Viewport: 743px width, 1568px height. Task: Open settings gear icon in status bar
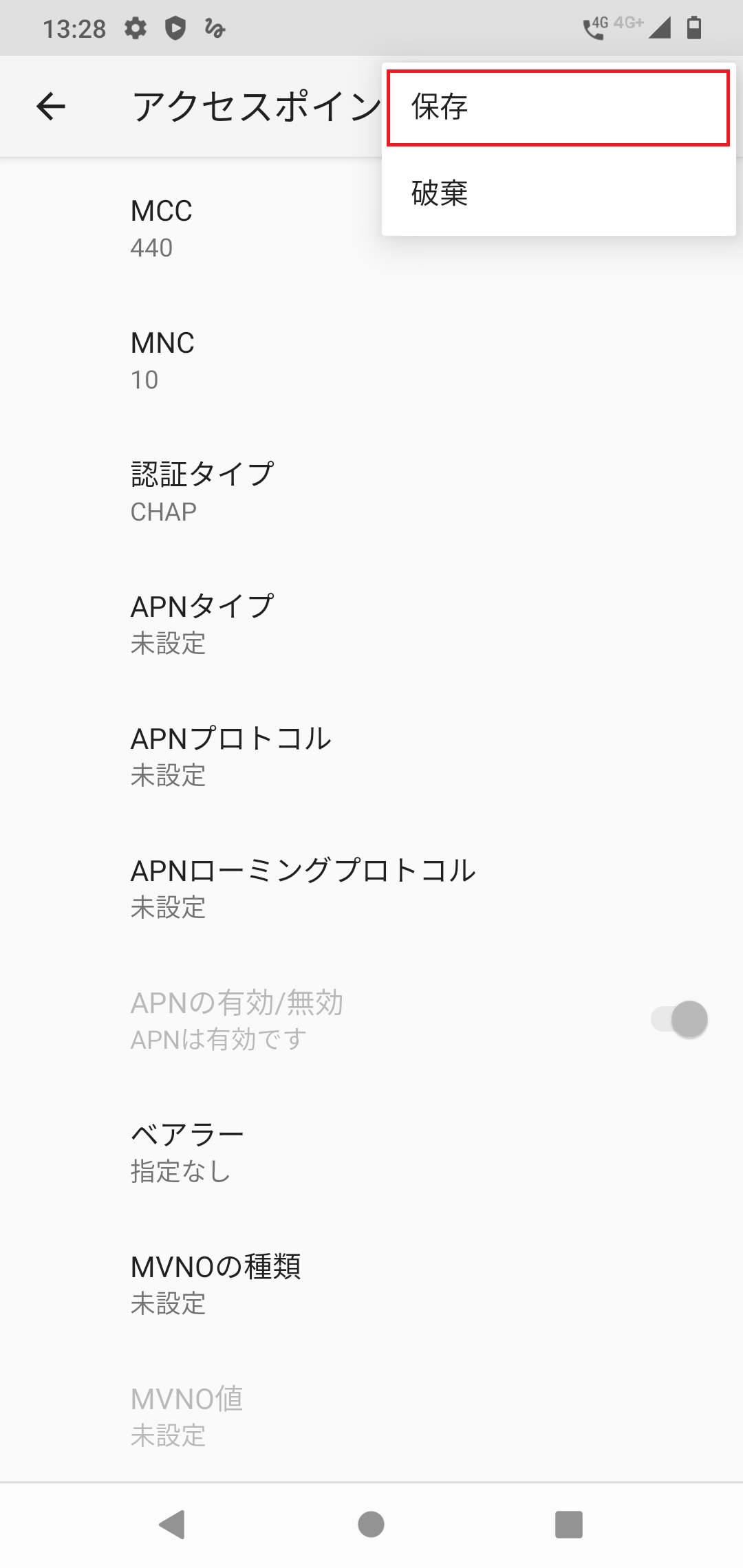point(135,28)
